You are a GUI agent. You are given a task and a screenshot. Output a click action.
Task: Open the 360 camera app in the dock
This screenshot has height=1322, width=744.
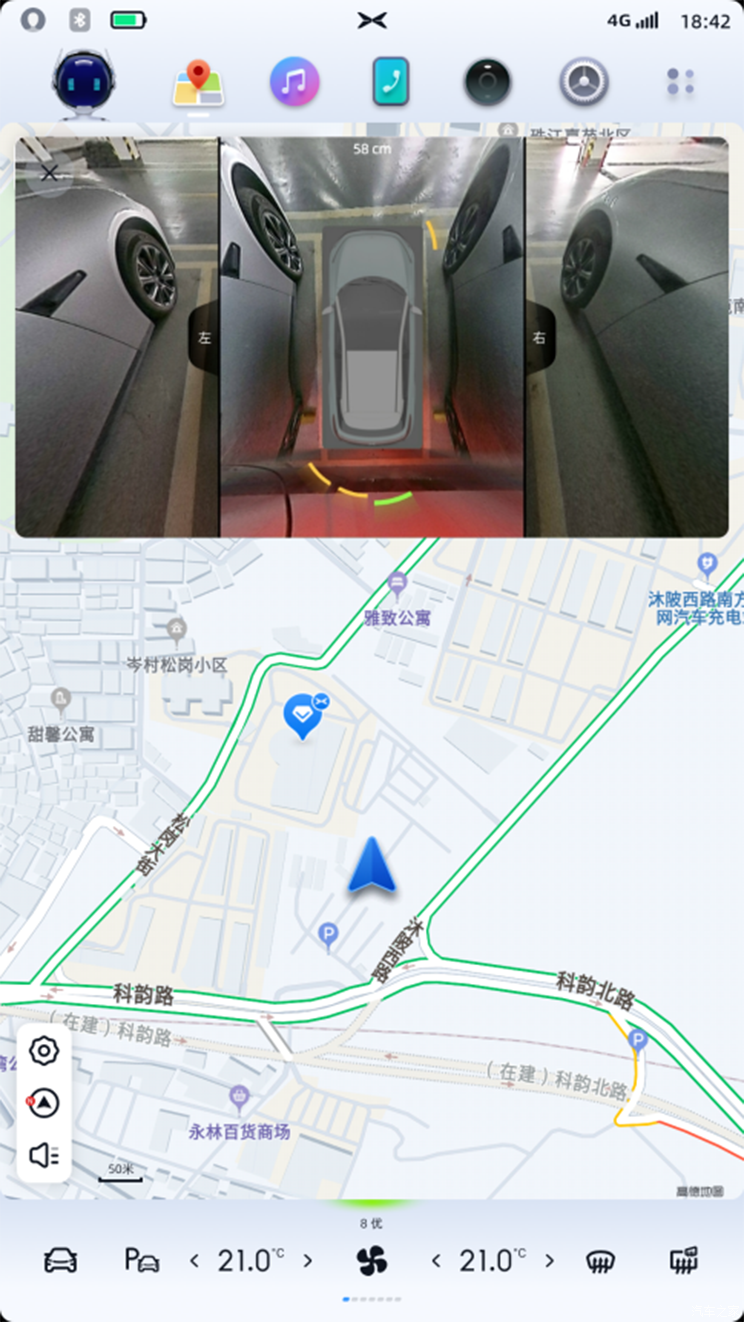tap(487, 80)
